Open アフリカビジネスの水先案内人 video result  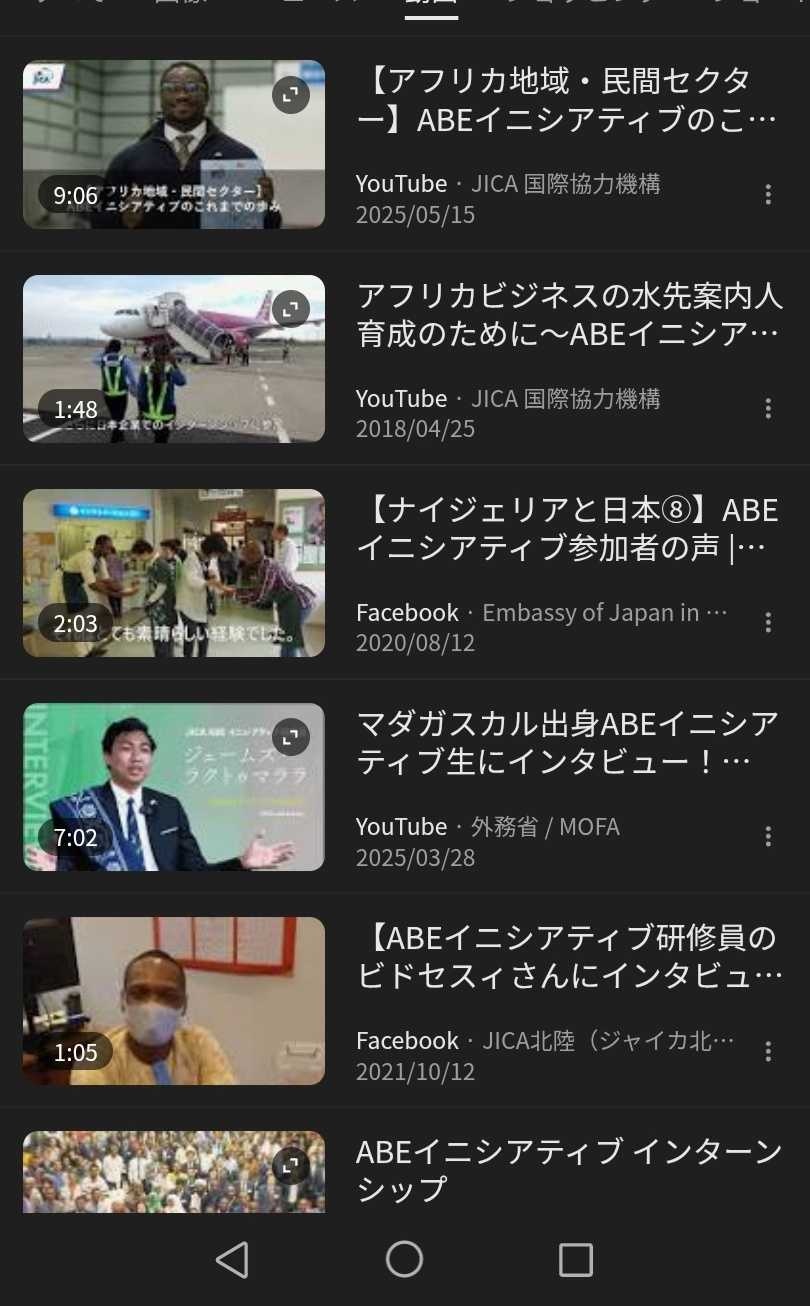568,314
